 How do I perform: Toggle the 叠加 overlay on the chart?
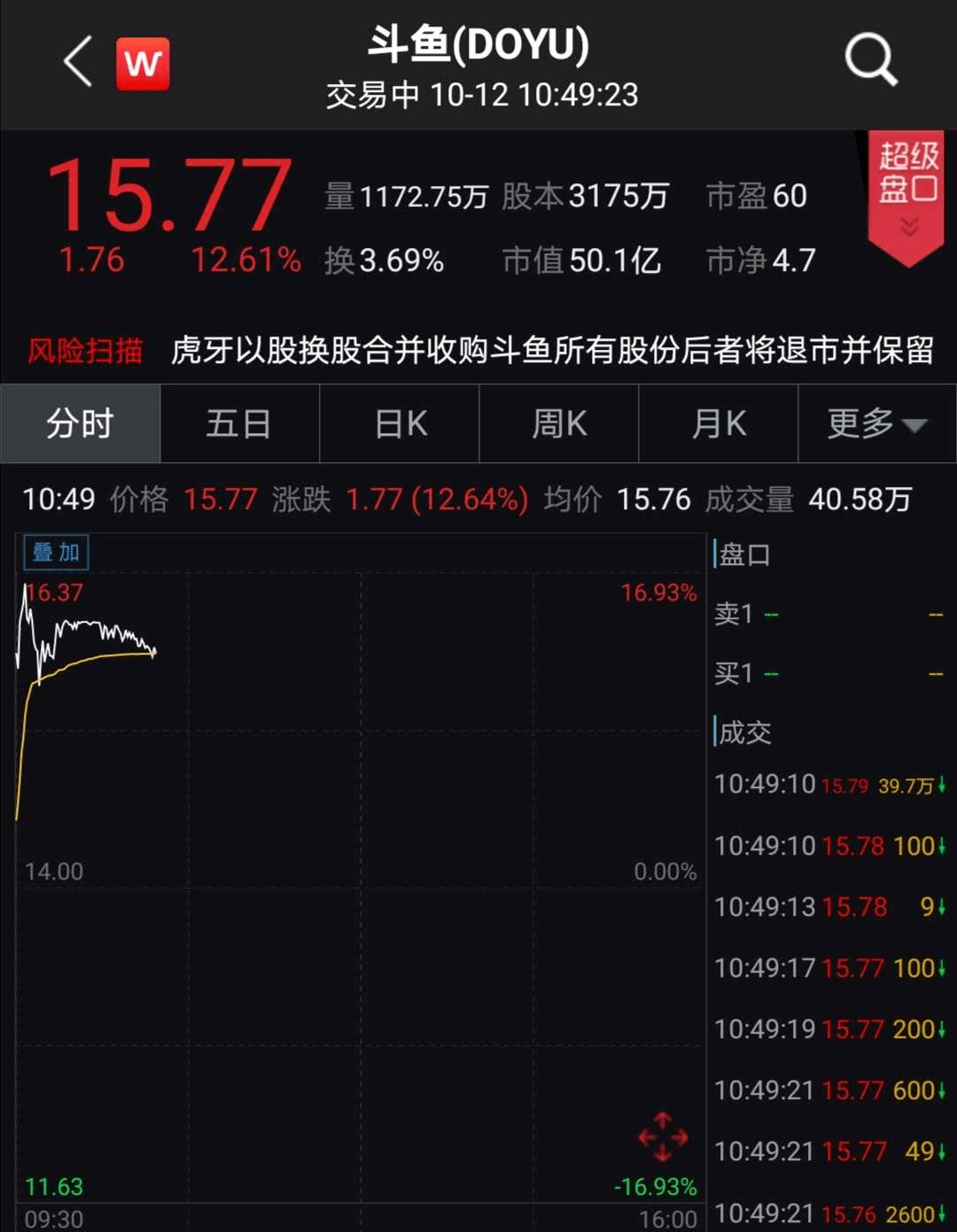tap(55, 551)
